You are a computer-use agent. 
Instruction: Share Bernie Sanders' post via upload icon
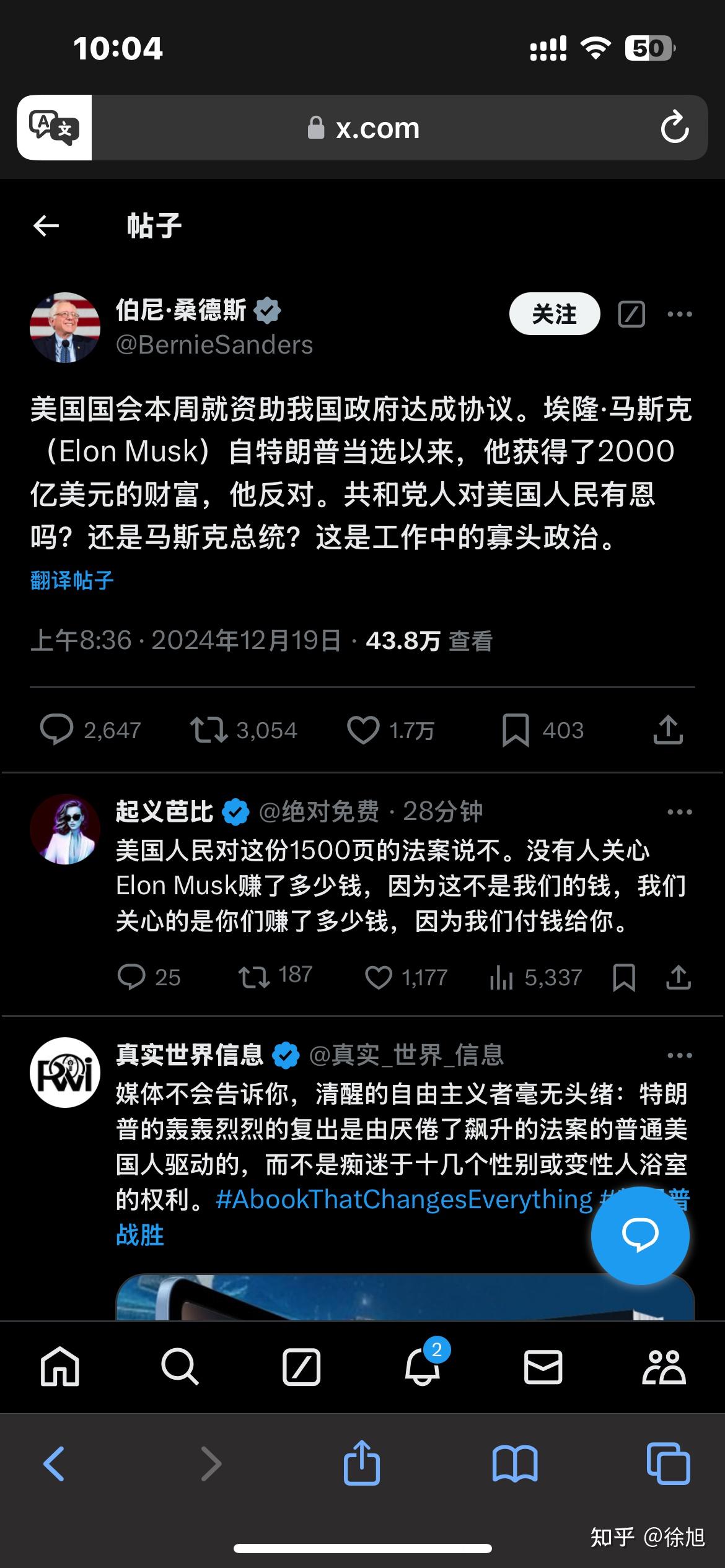(667, 730)
